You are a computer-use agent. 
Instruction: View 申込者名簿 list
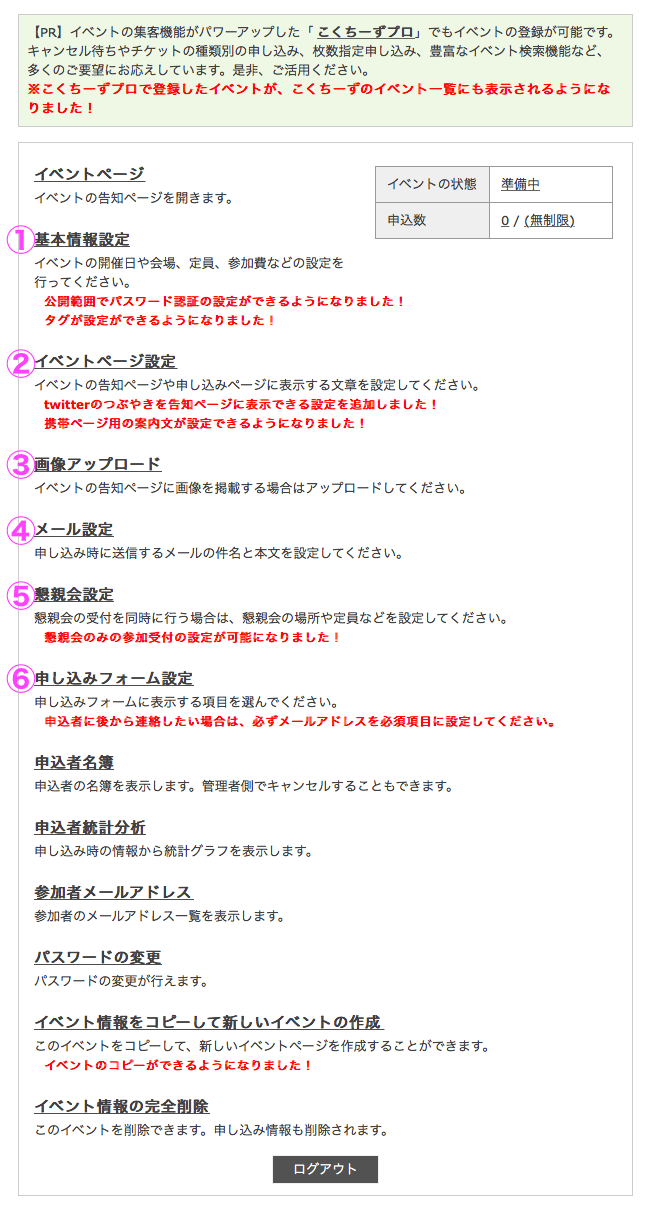pos(74,763)
